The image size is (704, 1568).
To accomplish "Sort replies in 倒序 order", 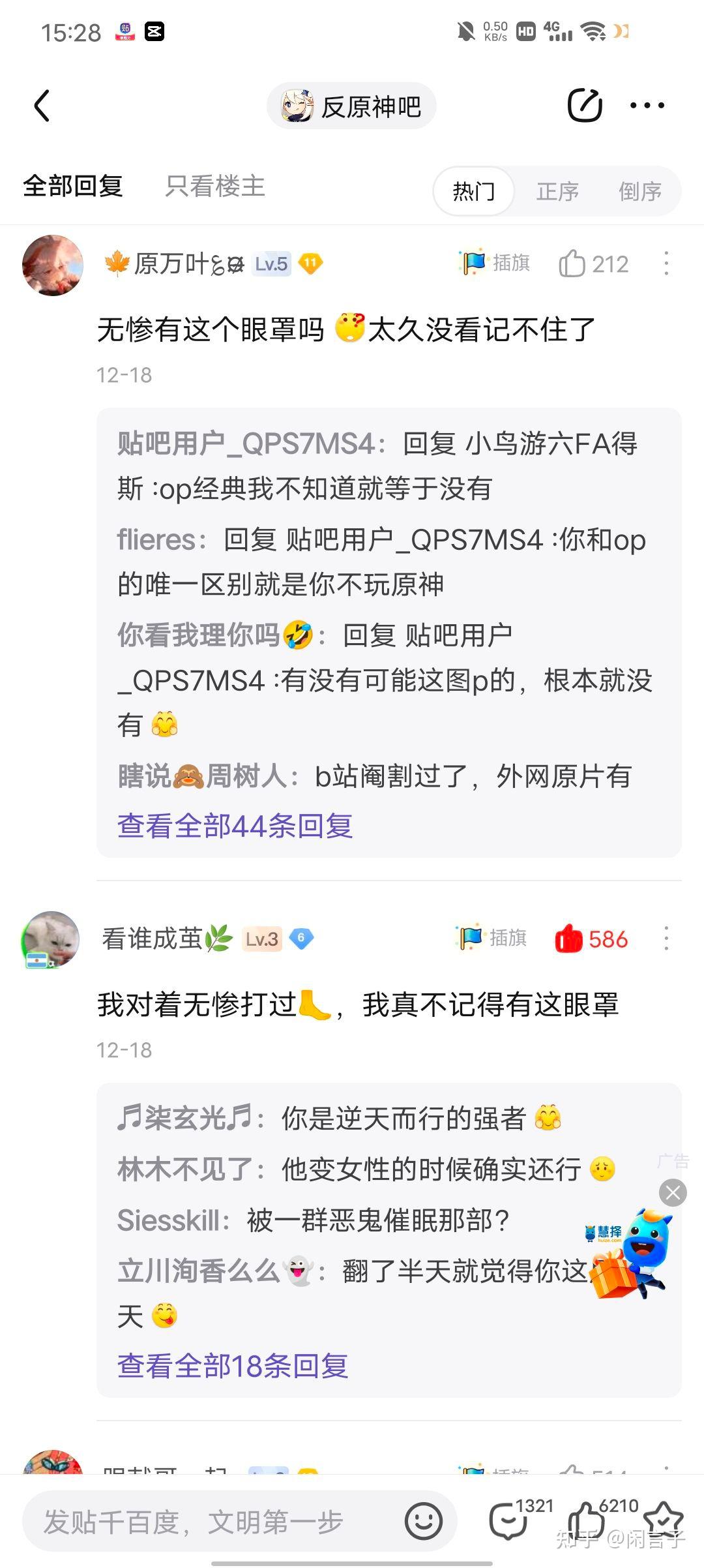I will 639,191.
